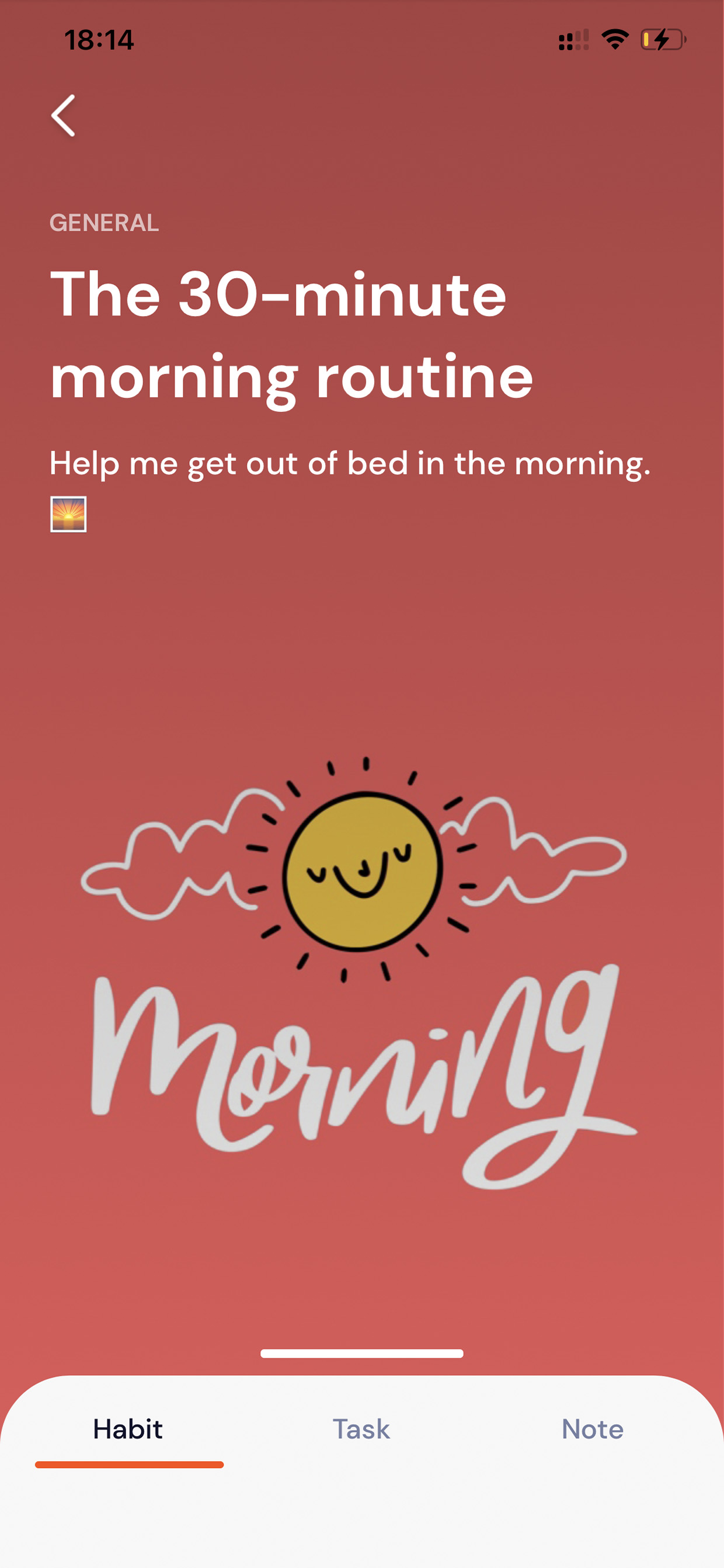Open the Note tab
This screenshot has height=1568, width=724.
(593, 1428)
